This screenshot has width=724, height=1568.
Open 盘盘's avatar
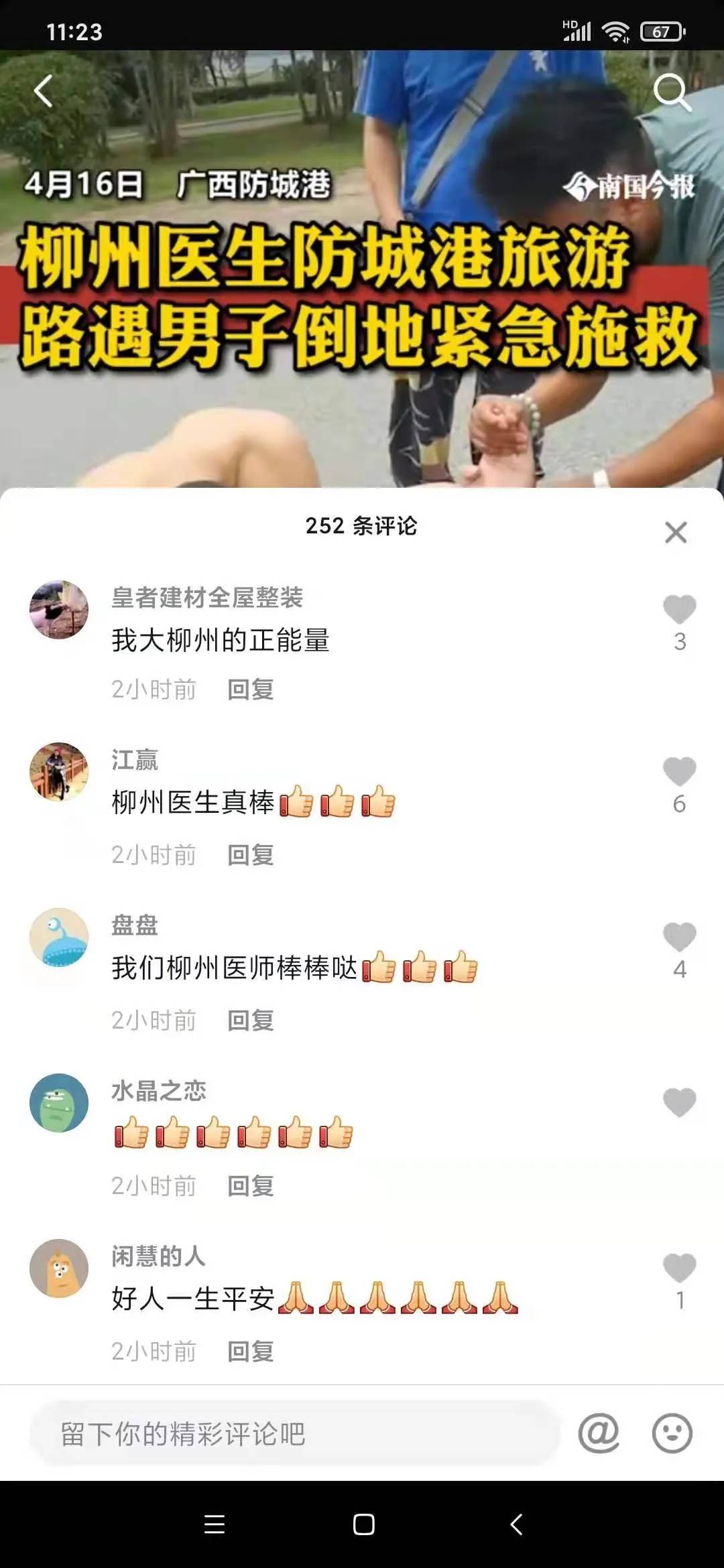pyautogui.click(x=59, y=937)
